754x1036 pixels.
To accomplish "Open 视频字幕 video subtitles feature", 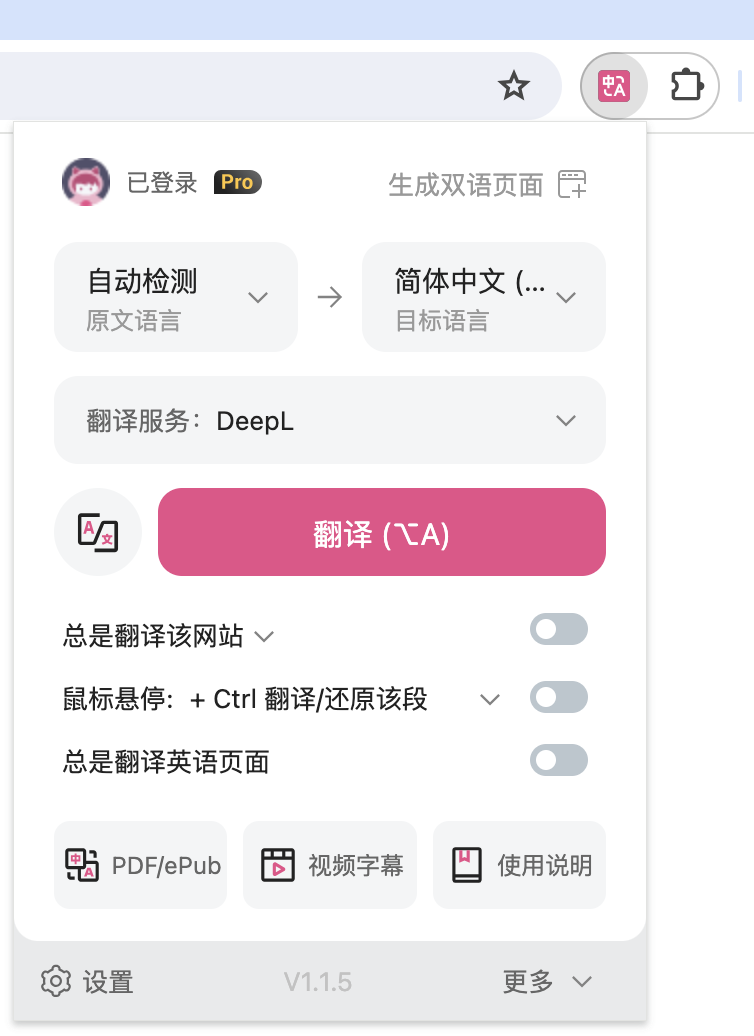I will 330,865.
